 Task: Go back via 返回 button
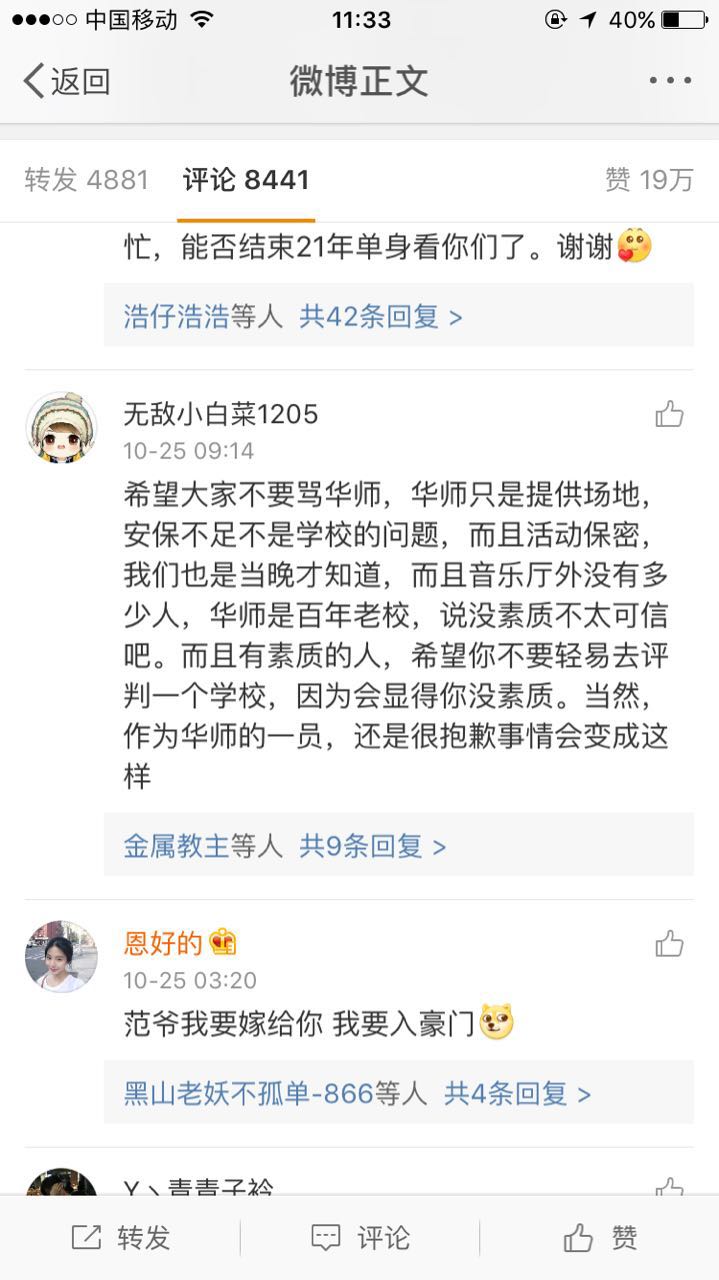coord(66,81)
